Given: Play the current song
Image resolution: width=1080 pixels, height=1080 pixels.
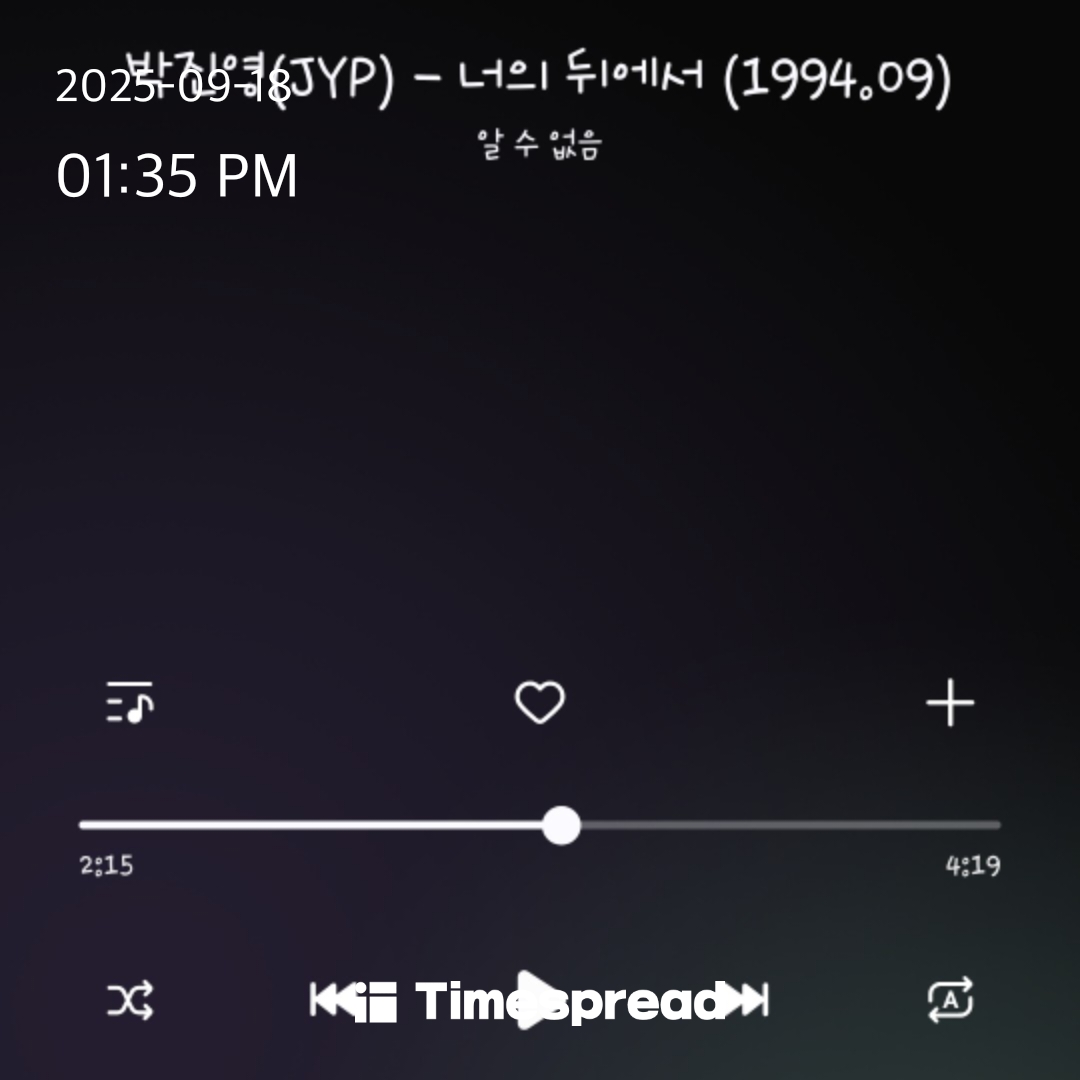Looking at the screenshot, I should (540, 1000).
